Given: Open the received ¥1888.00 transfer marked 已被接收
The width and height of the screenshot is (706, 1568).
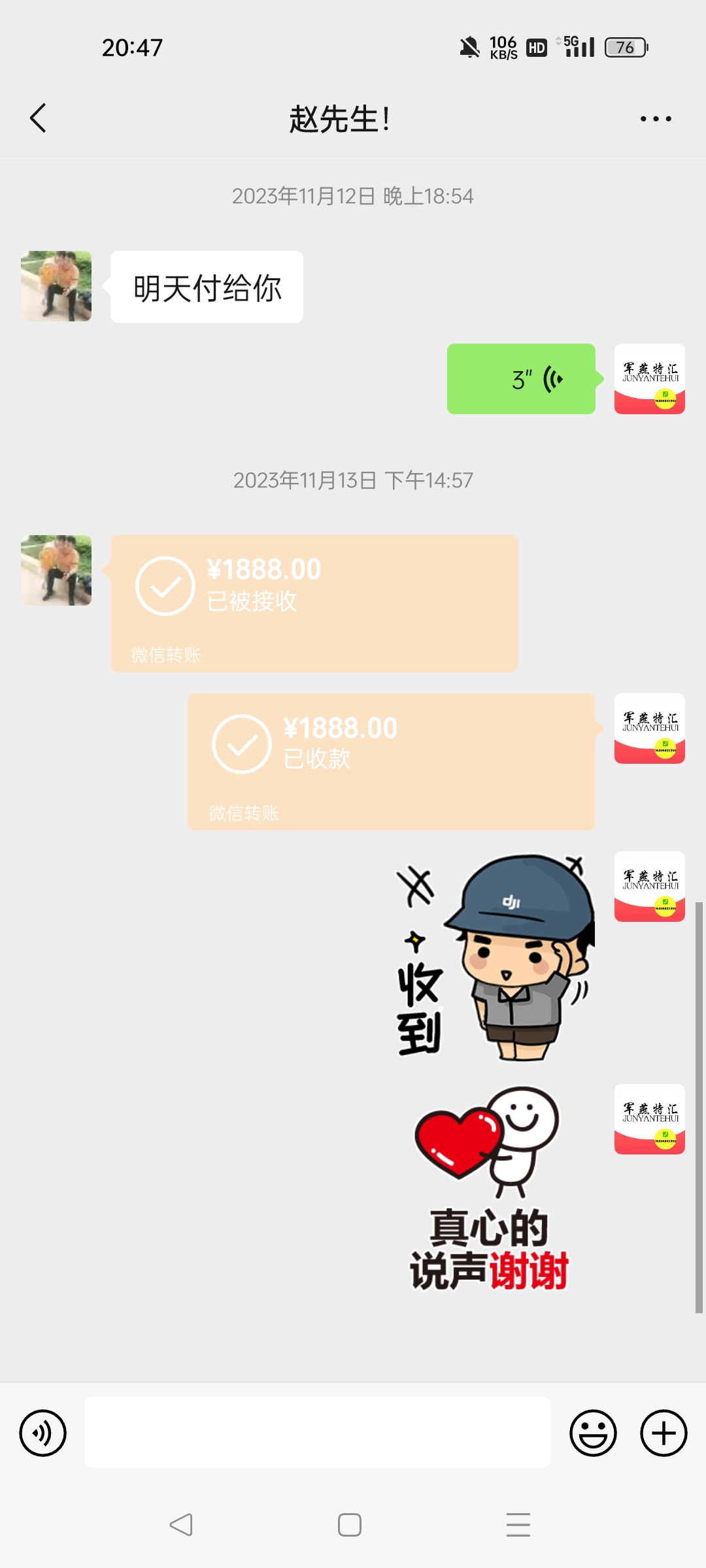Looking at the screenshot, I should (x=314, y=604).
